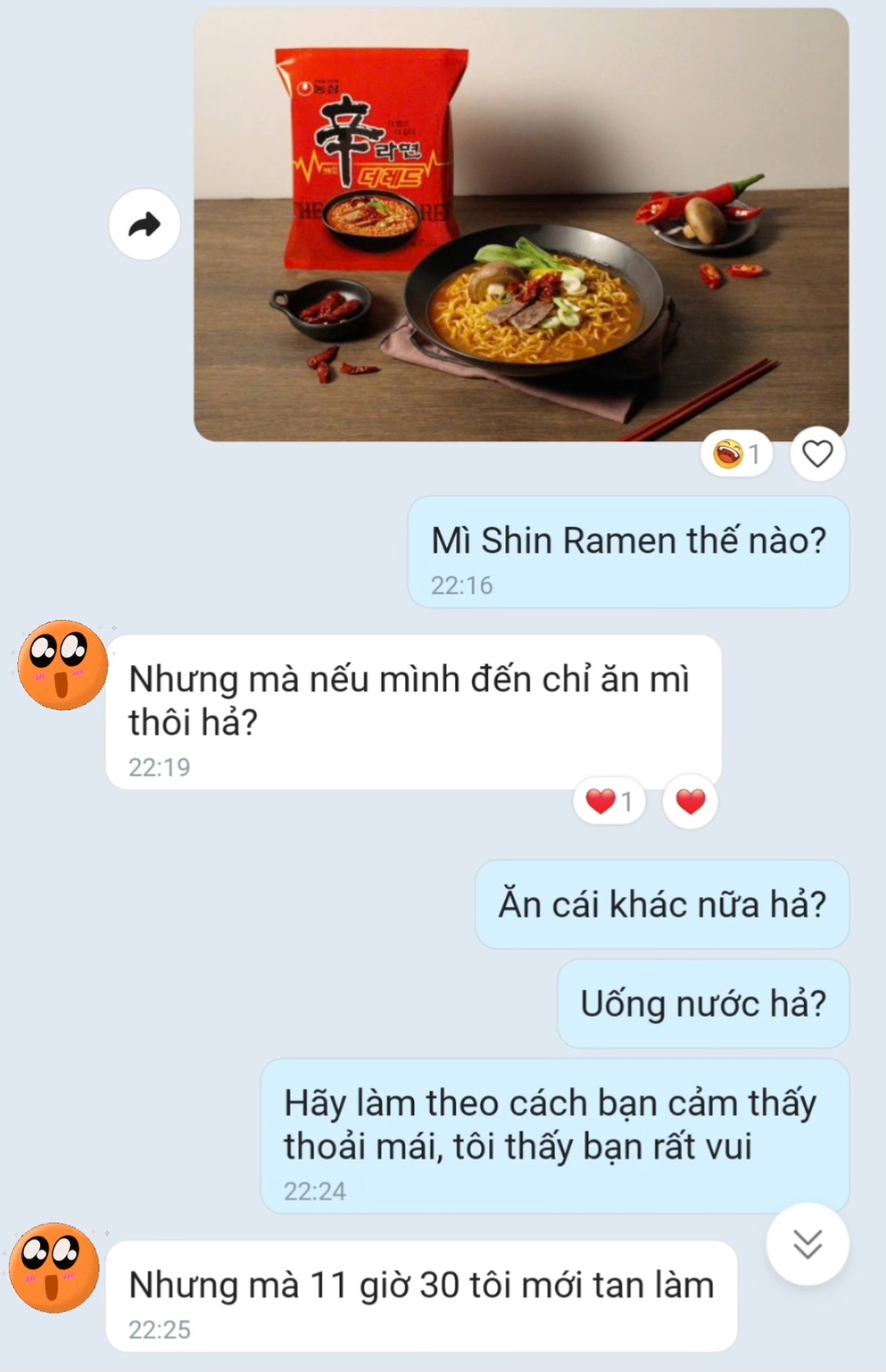Screen dimensions: 886x1372
Task: Open sender's avatar next to 22:19 message
Action: tap(62, 664)
